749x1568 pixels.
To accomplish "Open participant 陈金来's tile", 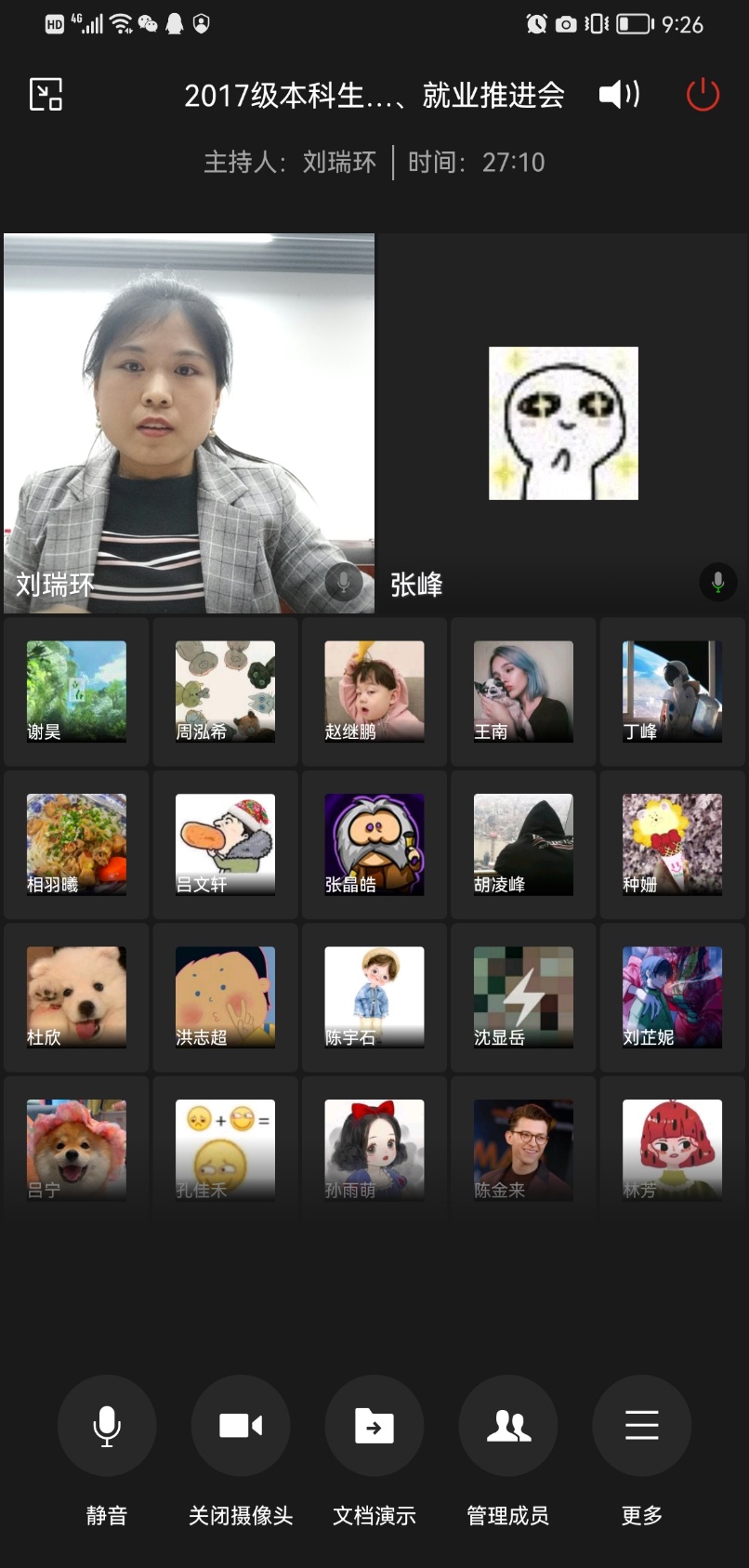I will 523,1150.
